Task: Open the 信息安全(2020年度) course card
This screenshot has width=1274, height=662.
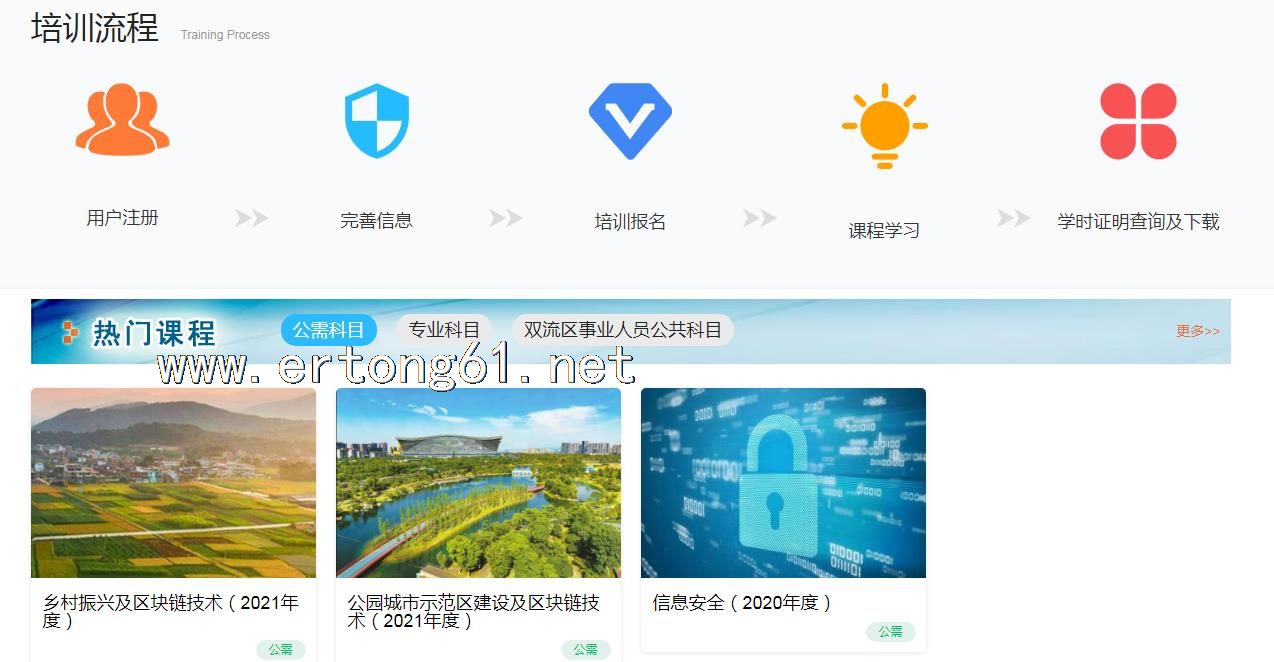Action: tap(783, 484)
